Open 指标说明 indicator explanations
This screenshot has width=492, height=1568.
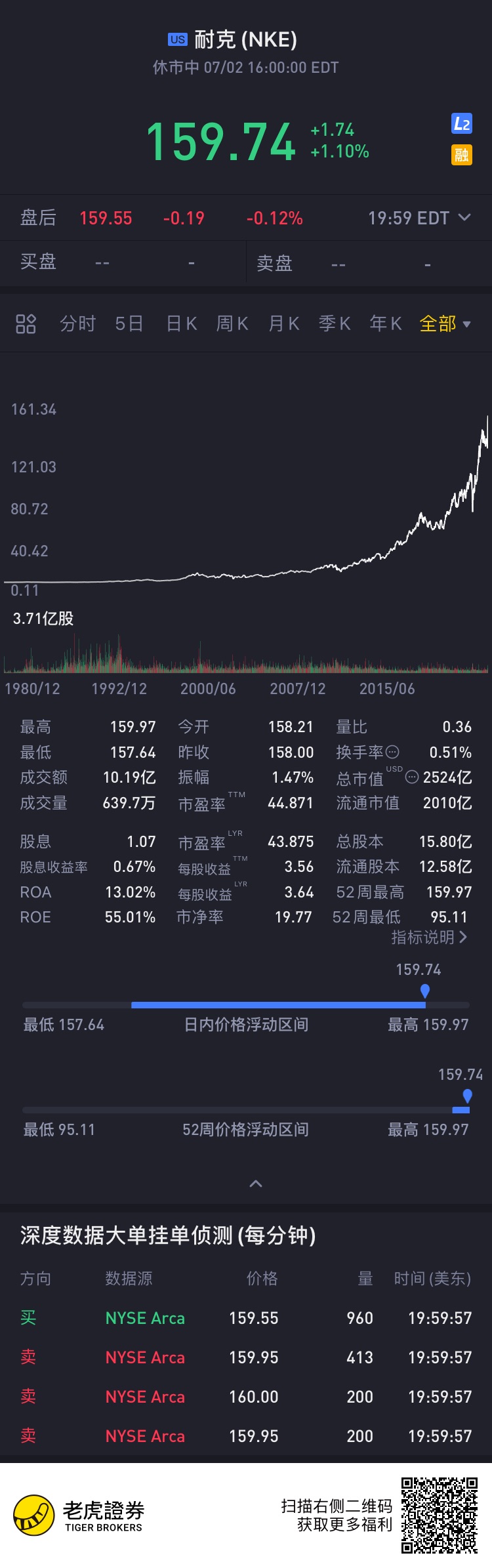point(429,938)
